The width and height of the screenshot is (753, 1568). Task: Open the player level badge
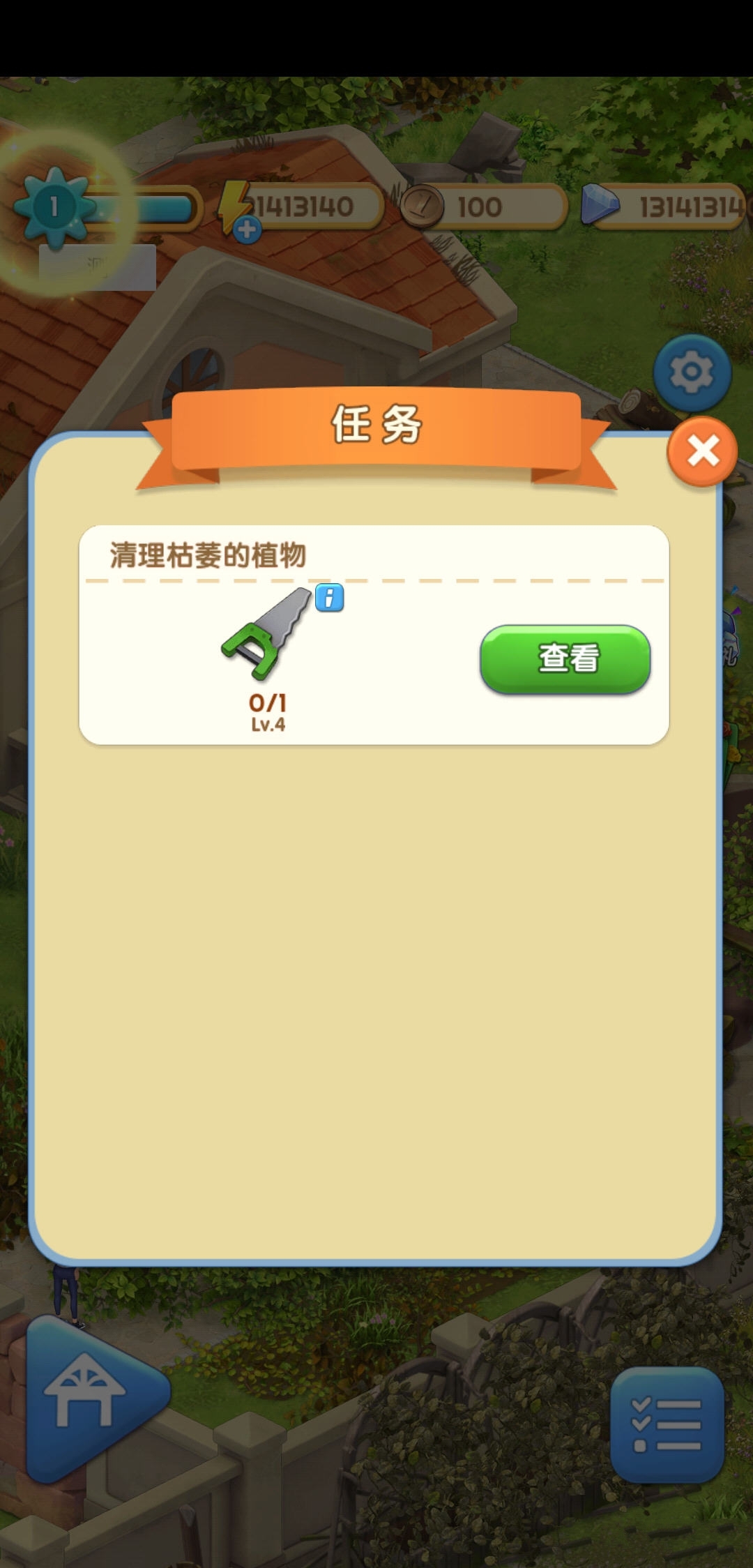click(54, 206)
